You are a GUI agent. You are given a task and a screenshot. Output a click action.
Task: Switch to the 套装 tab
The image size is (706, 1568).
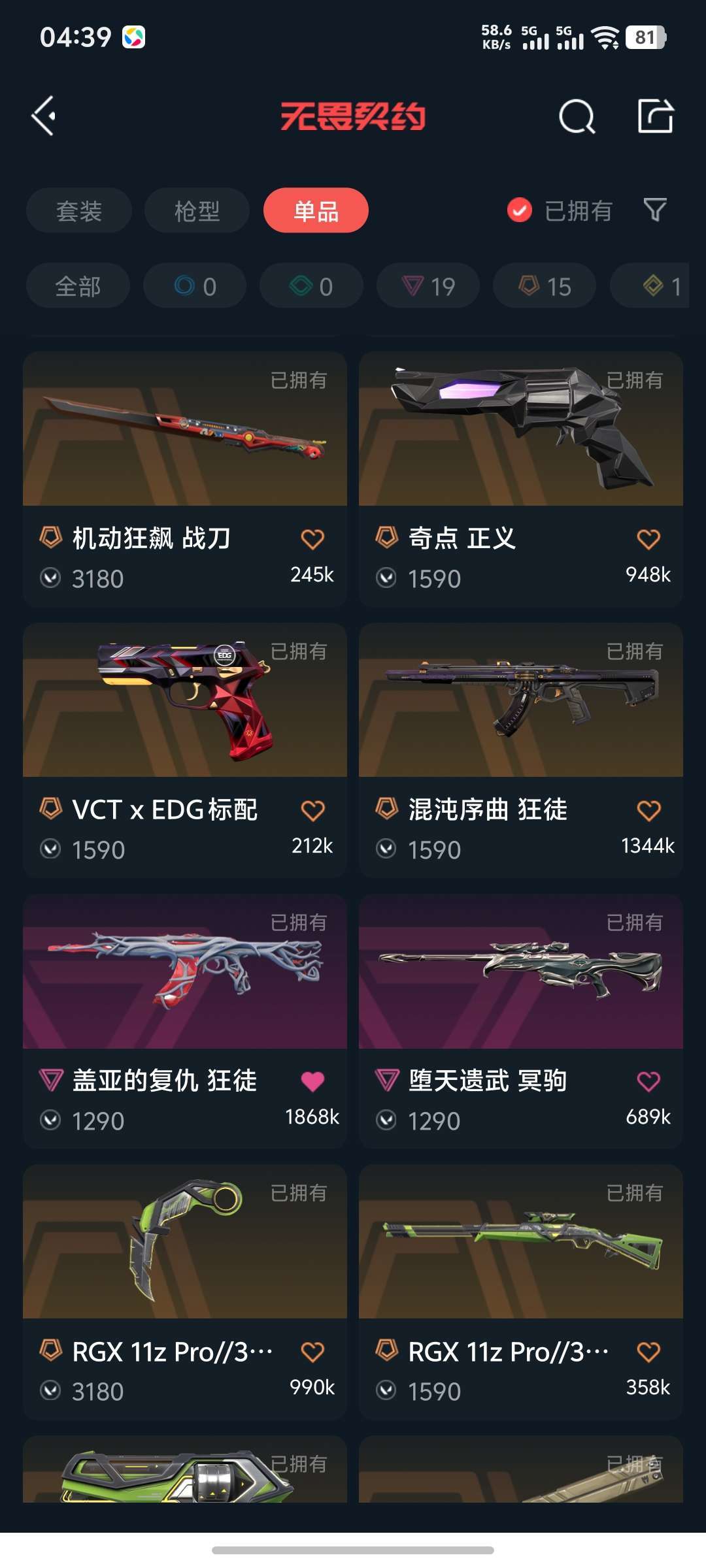79,210
